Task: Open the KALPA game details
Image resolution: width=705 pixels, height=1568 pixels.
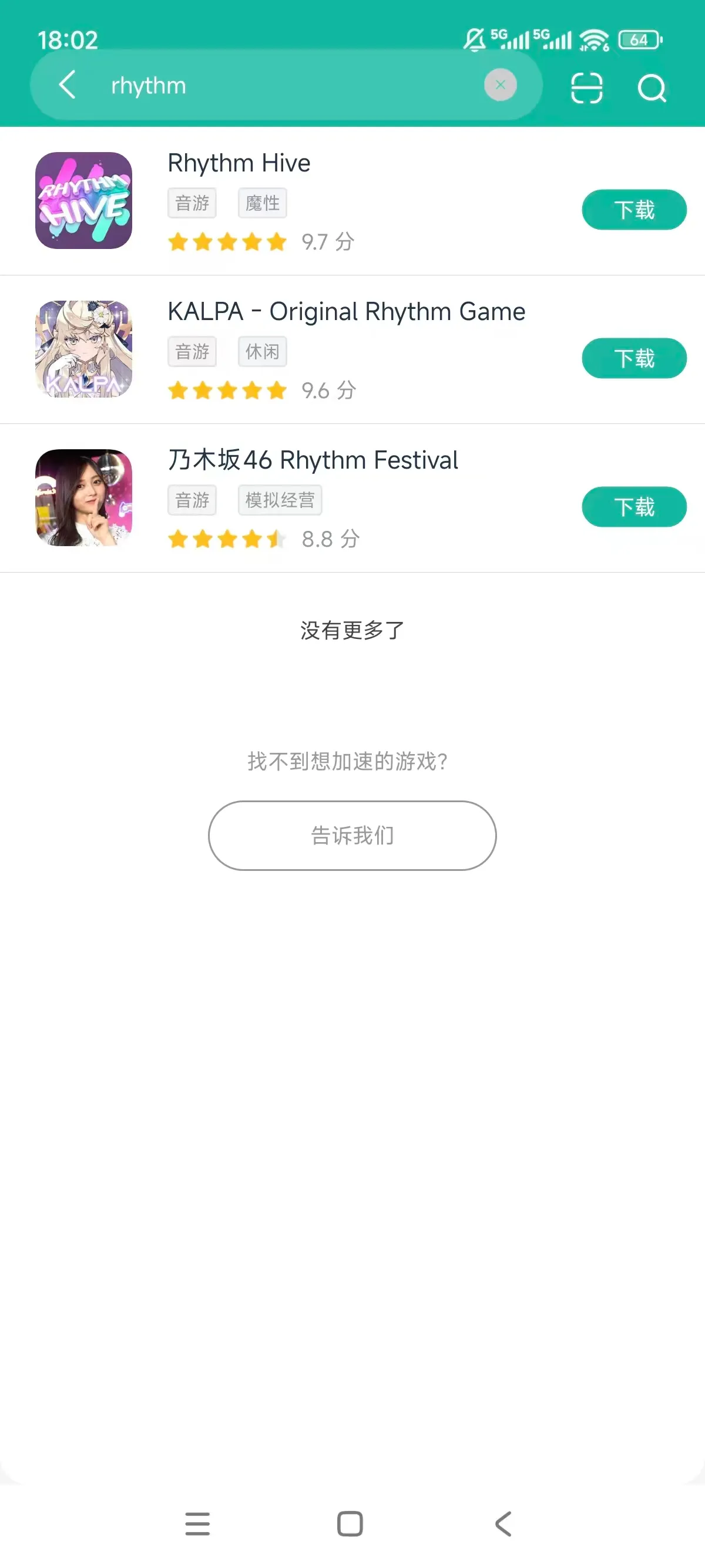Action: (x=346, y=312)
